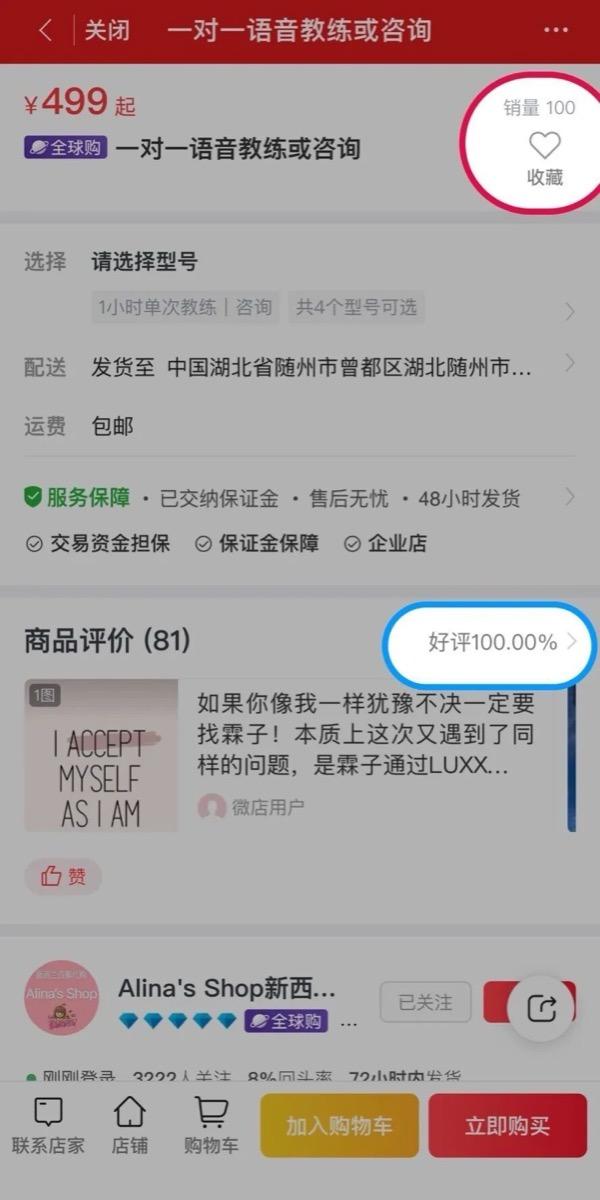The height and width of the screenshot is (1200, 600).
Task: Expand the 服务保障 service guarantee details
Action: pyautogui.click(x=300, y=497)
